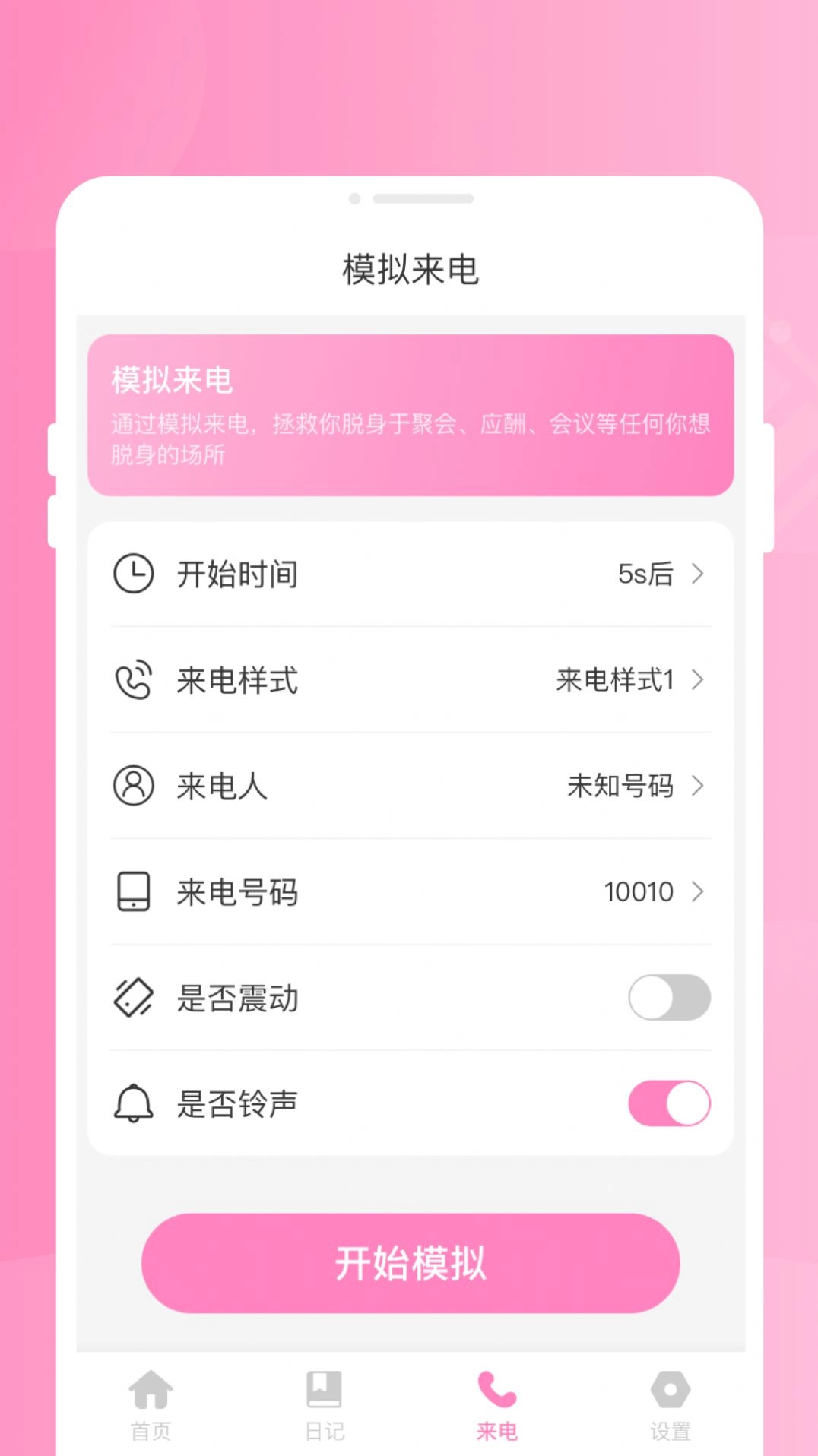Click the phone call icon next to 来电样式

[134, 681]
